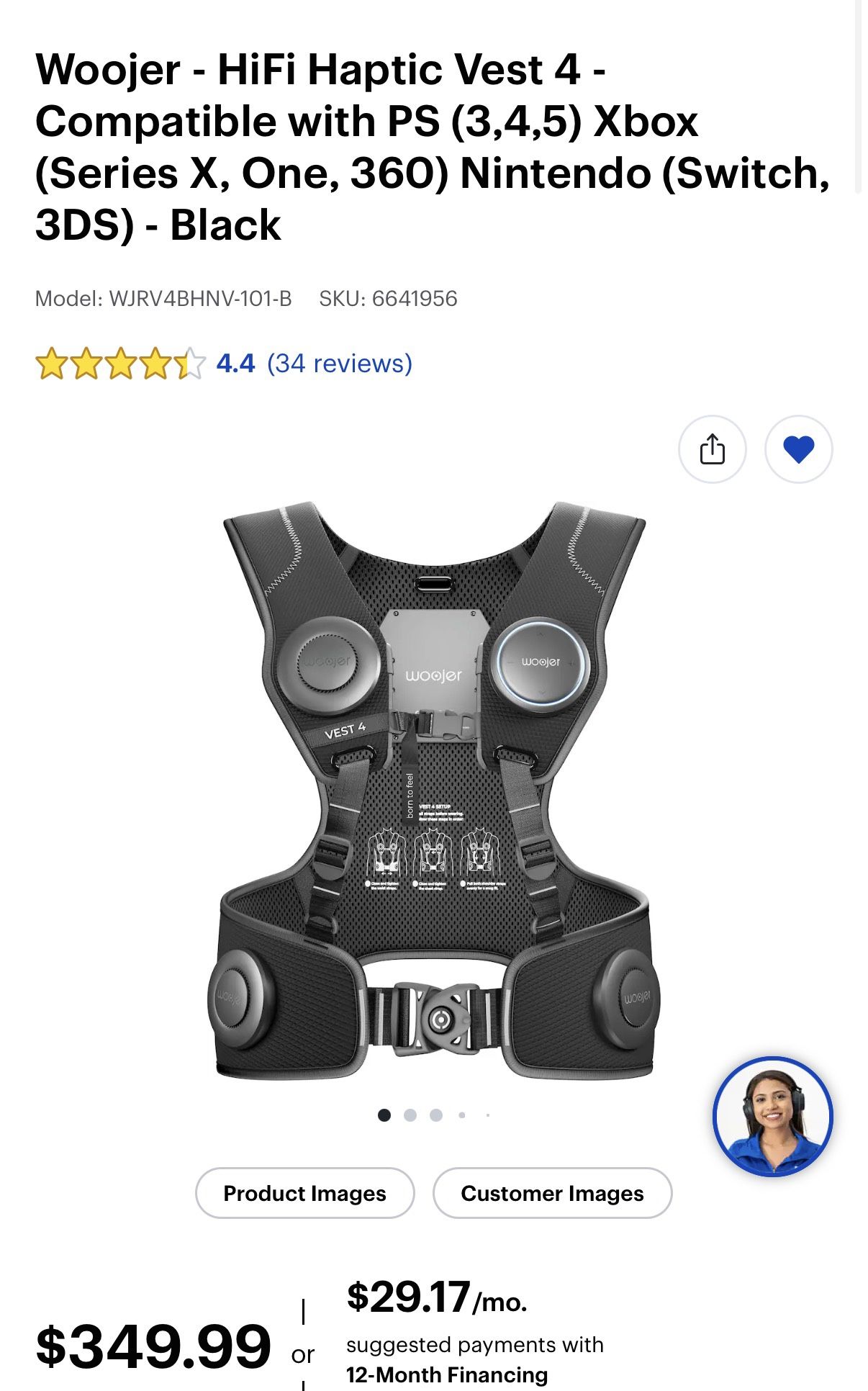This screenshot has height=1391, width=868.
Task: Open the live chat agent bubble
Action: [x=772, y=1116]
